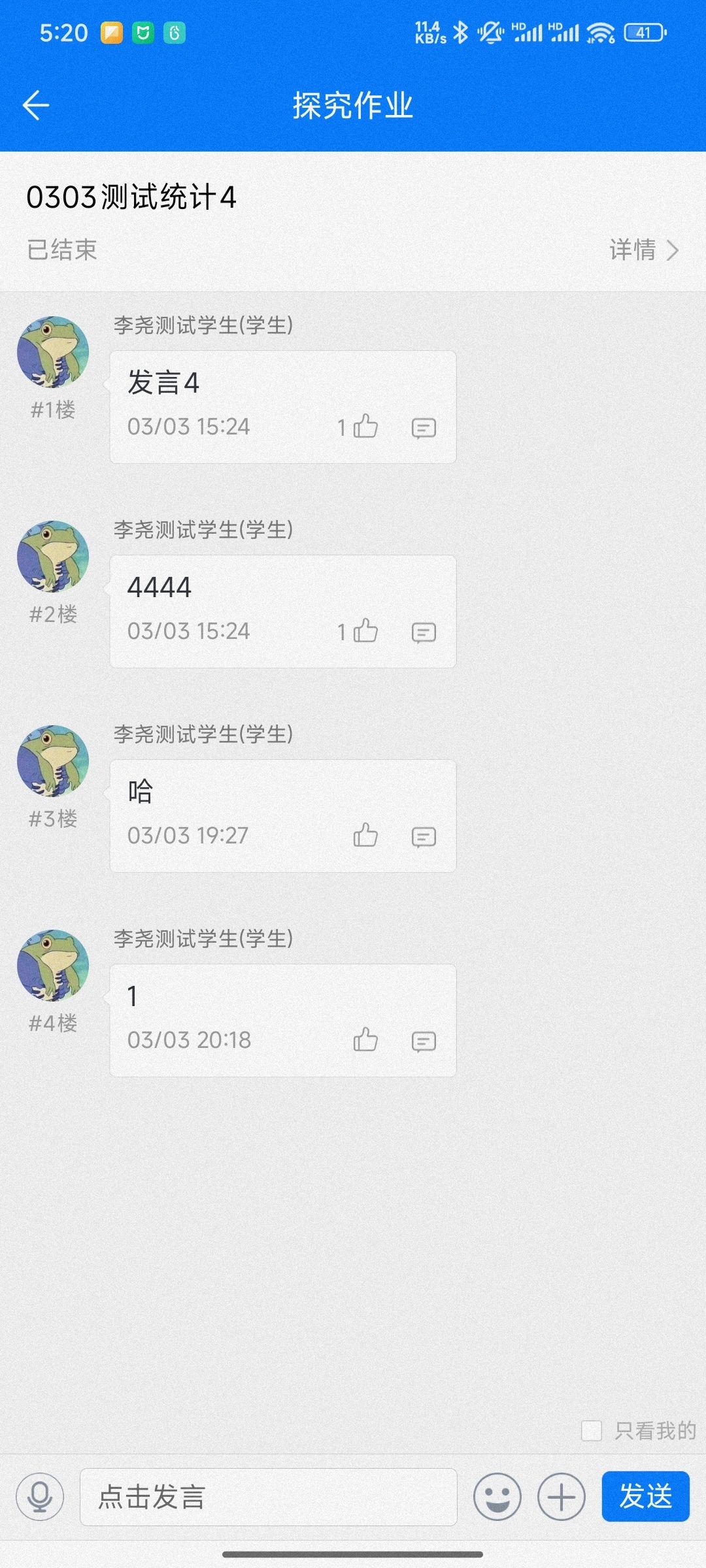
Task: Open the avatar on #1楼
Action: point(53,352)
